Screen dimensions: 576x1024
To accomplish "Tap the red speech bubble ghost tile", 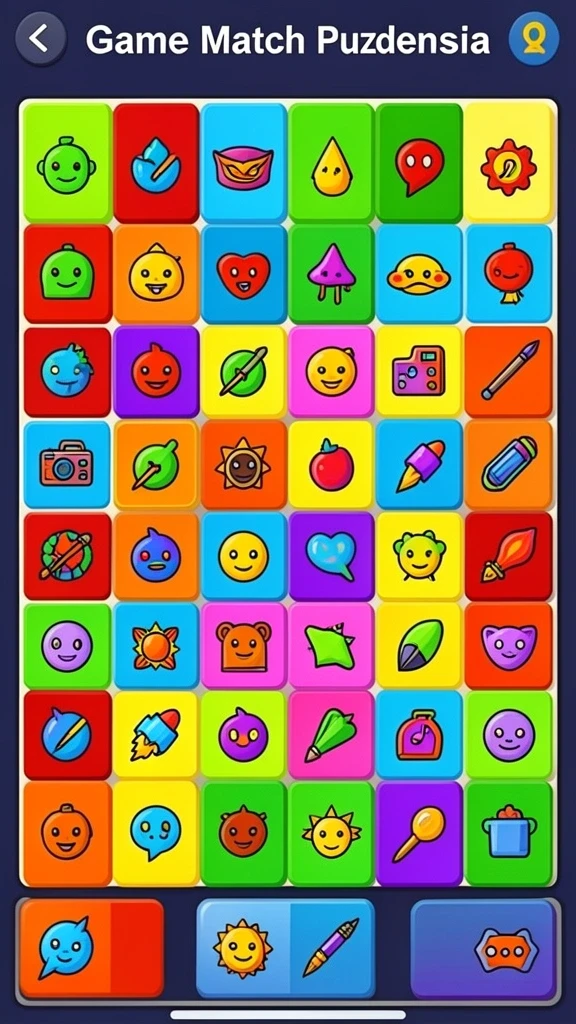I will tap(419, 163).
